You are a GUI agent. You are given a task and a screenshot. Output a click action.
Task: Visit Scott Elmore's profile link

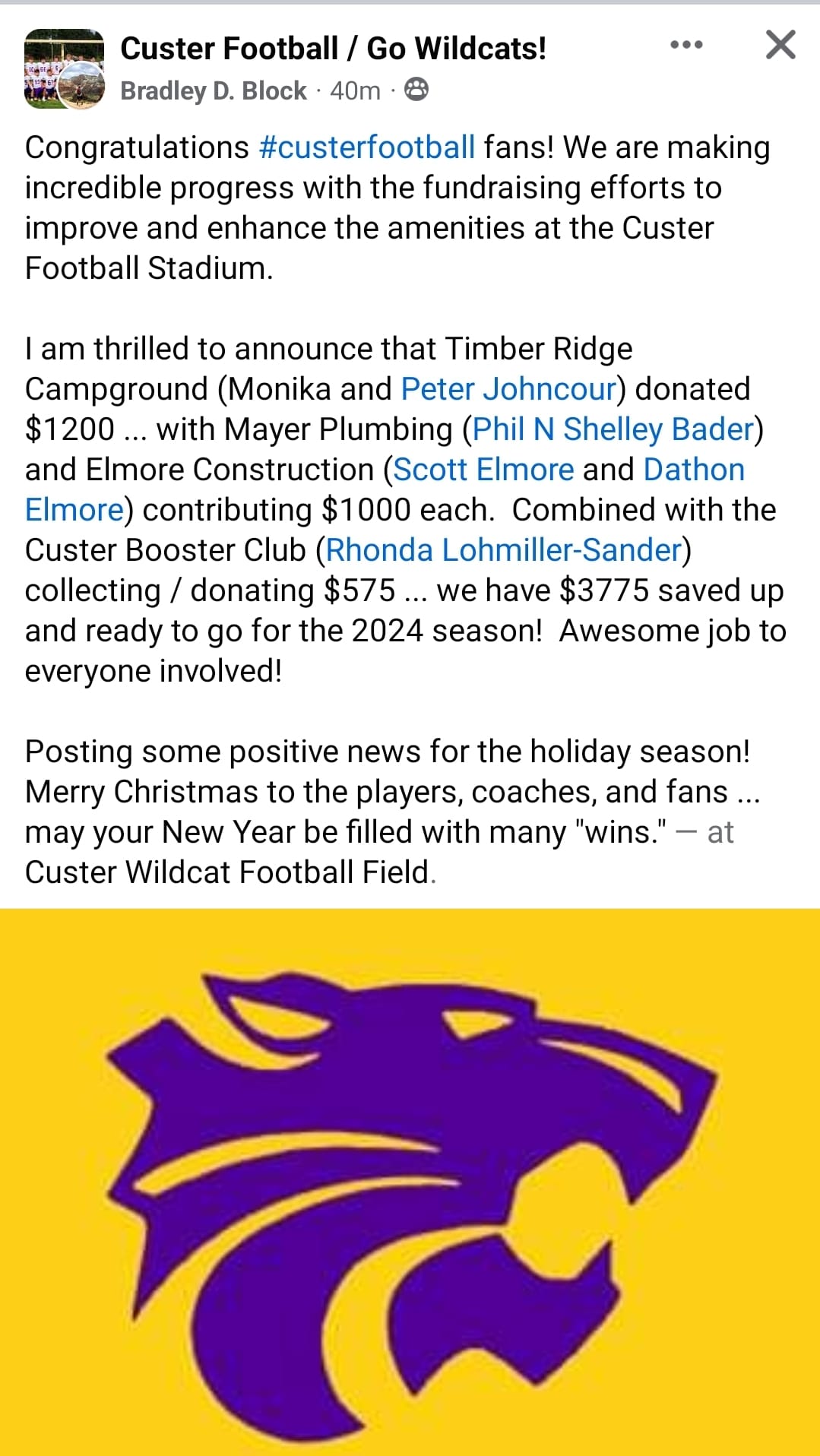(483, 470)
